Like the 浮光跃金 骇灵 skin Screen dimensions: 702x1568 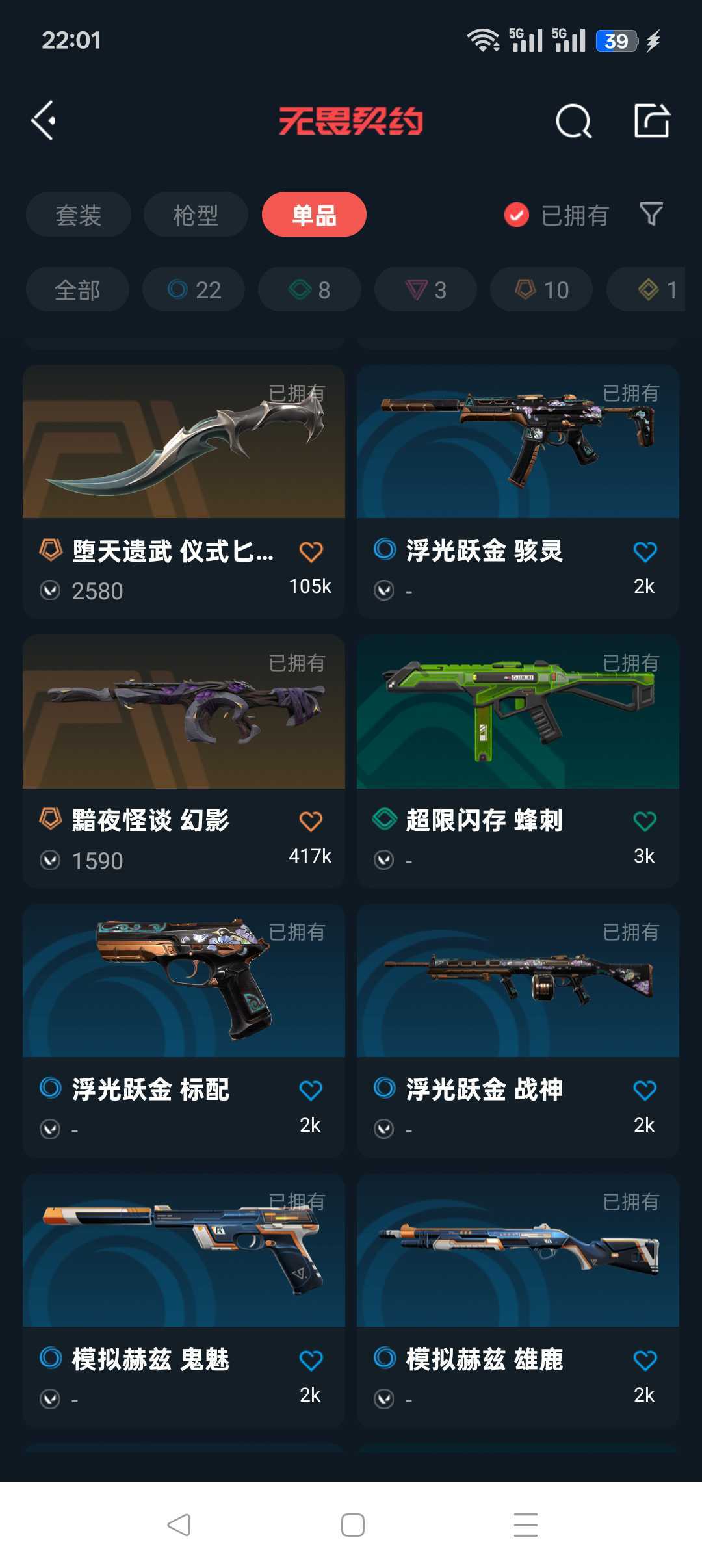pyautogui.click(x=645, y=552)
